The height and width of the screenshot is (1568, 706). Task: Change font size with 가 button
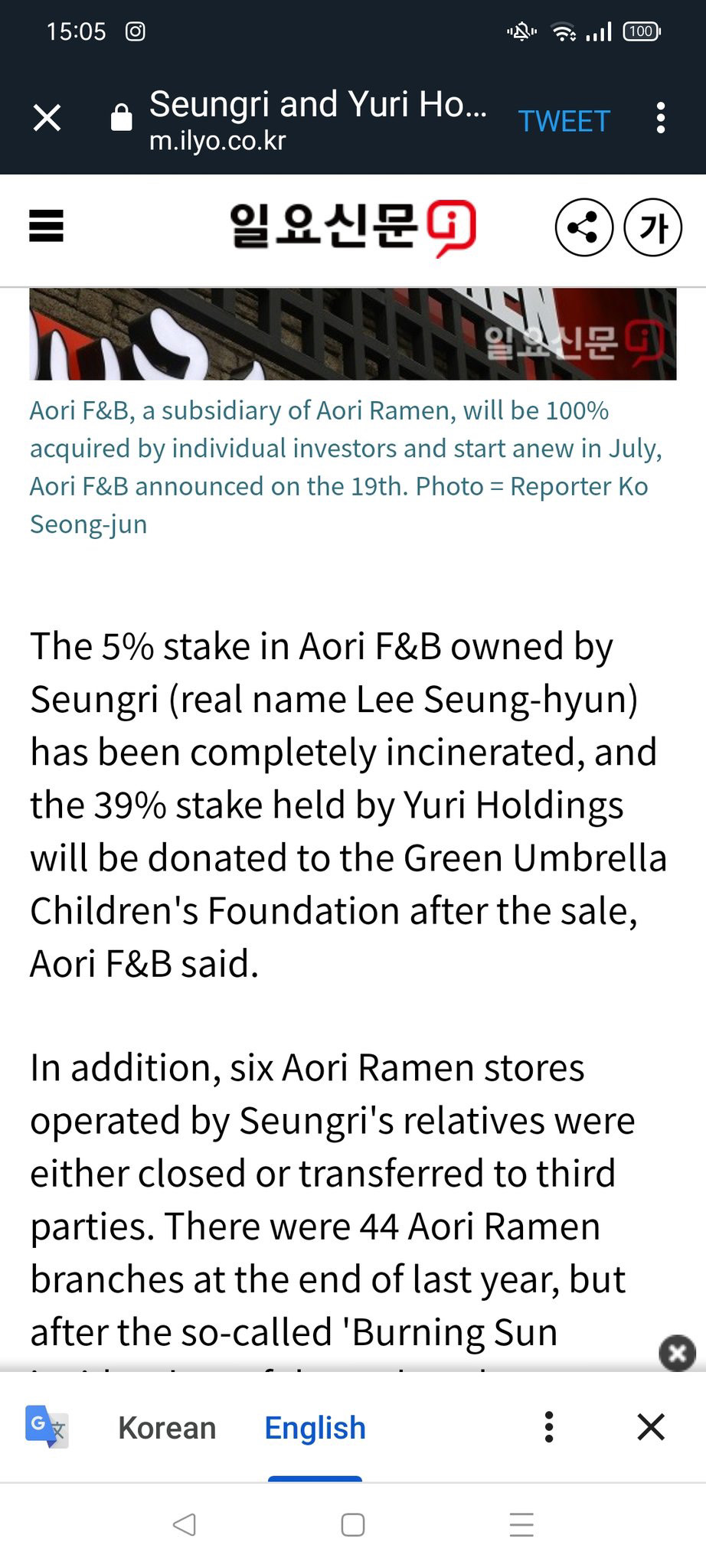pos(652,227)
